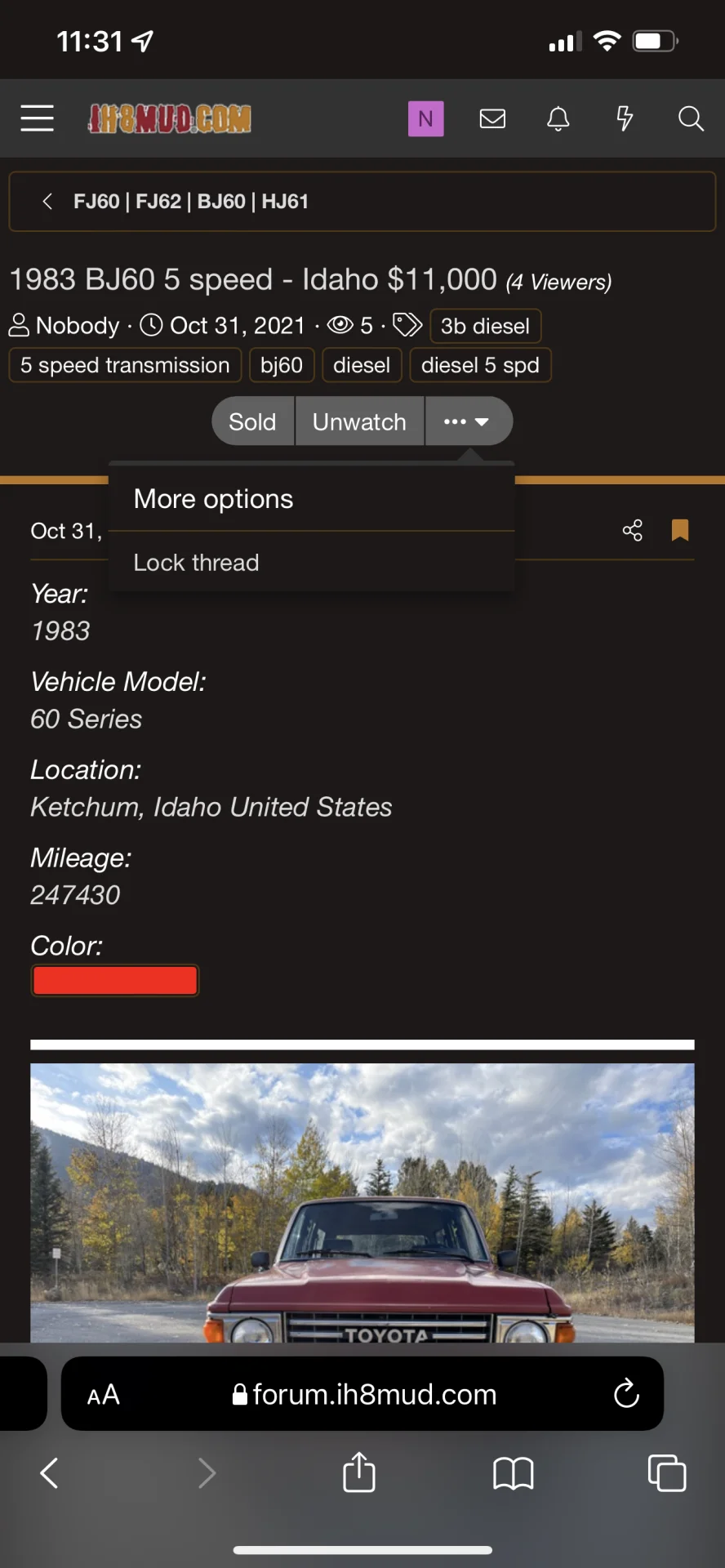Screen dimensions: 725x1568
Task: Go back to FJ60 | FJ62 | BJ60 | HJ61 forum
Action: click(x=189, y=202)
